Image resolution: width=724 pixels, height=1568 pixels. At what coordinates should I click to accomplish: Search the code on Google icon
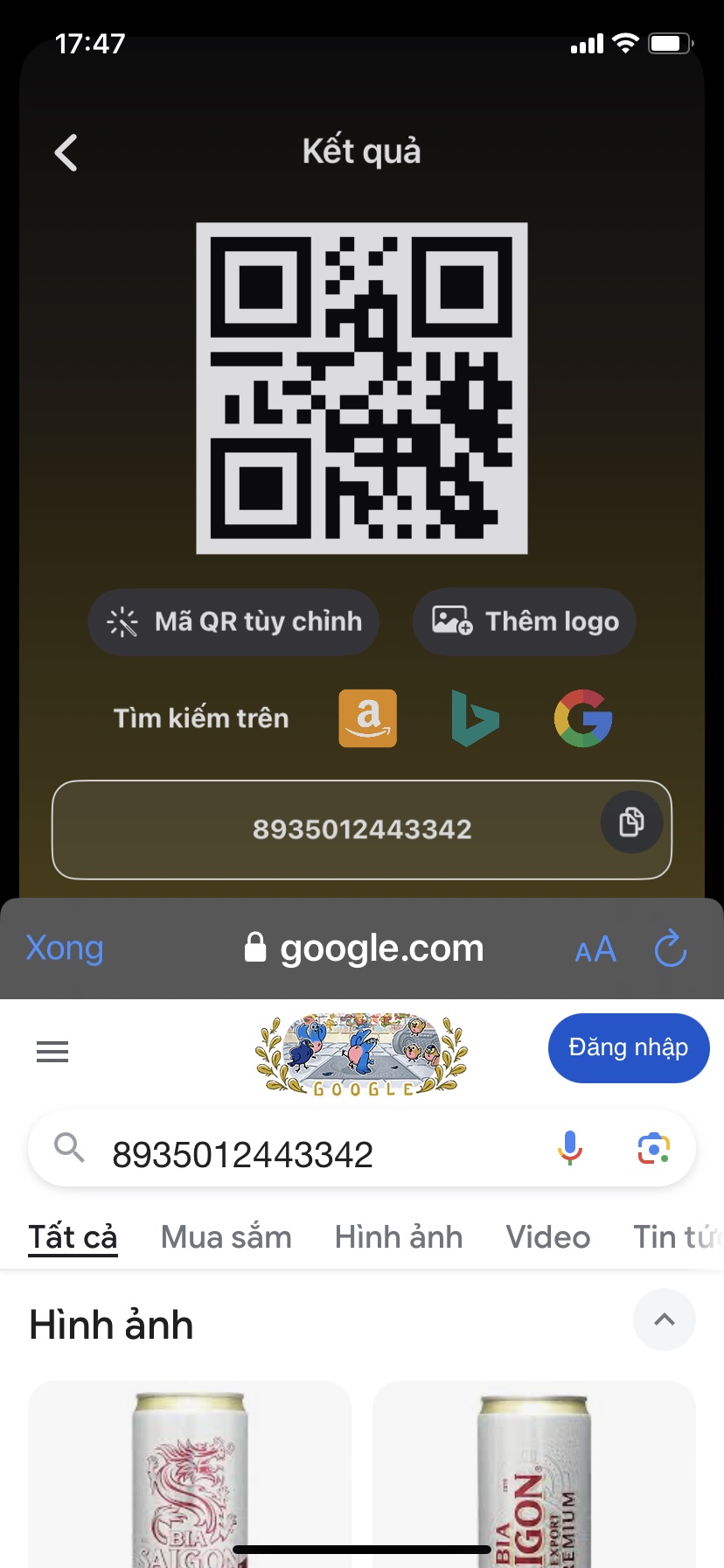click(x=583, y=718)
